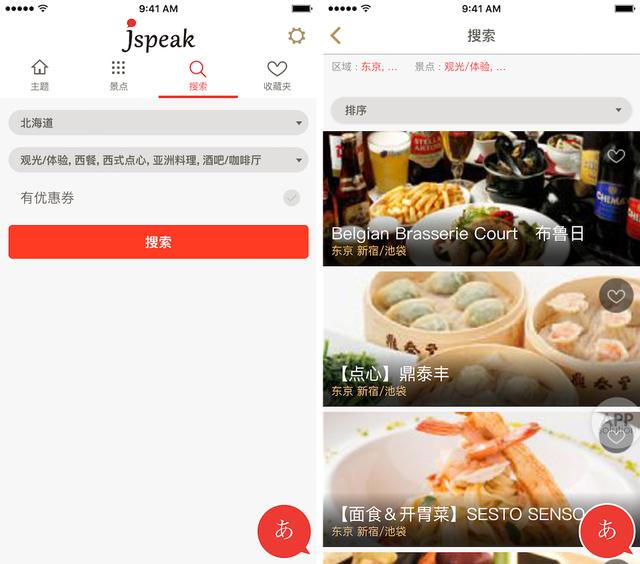
Task: Toggle the 有优惠券 coupon checkbox
Action: tap(291, 198)
